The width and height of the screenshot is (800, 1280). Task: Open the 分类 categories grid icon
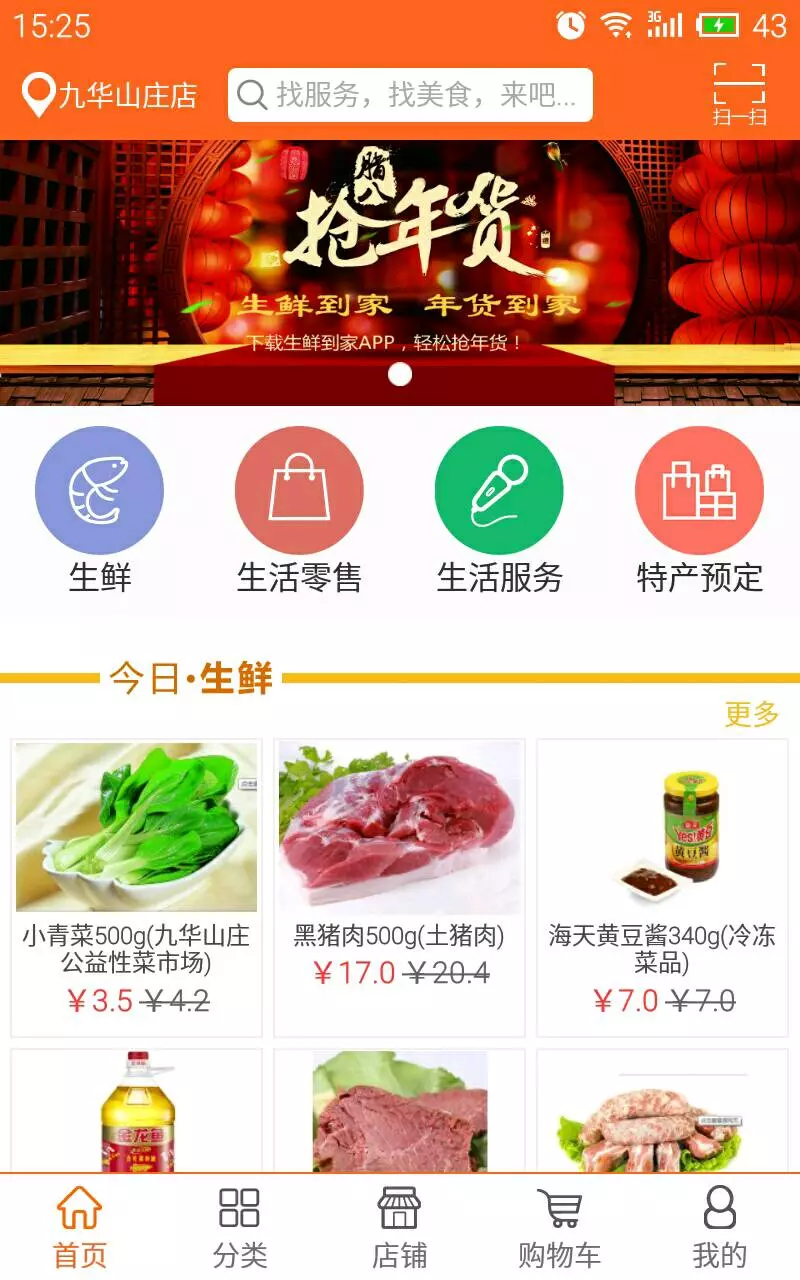[x=240, y=1210]
